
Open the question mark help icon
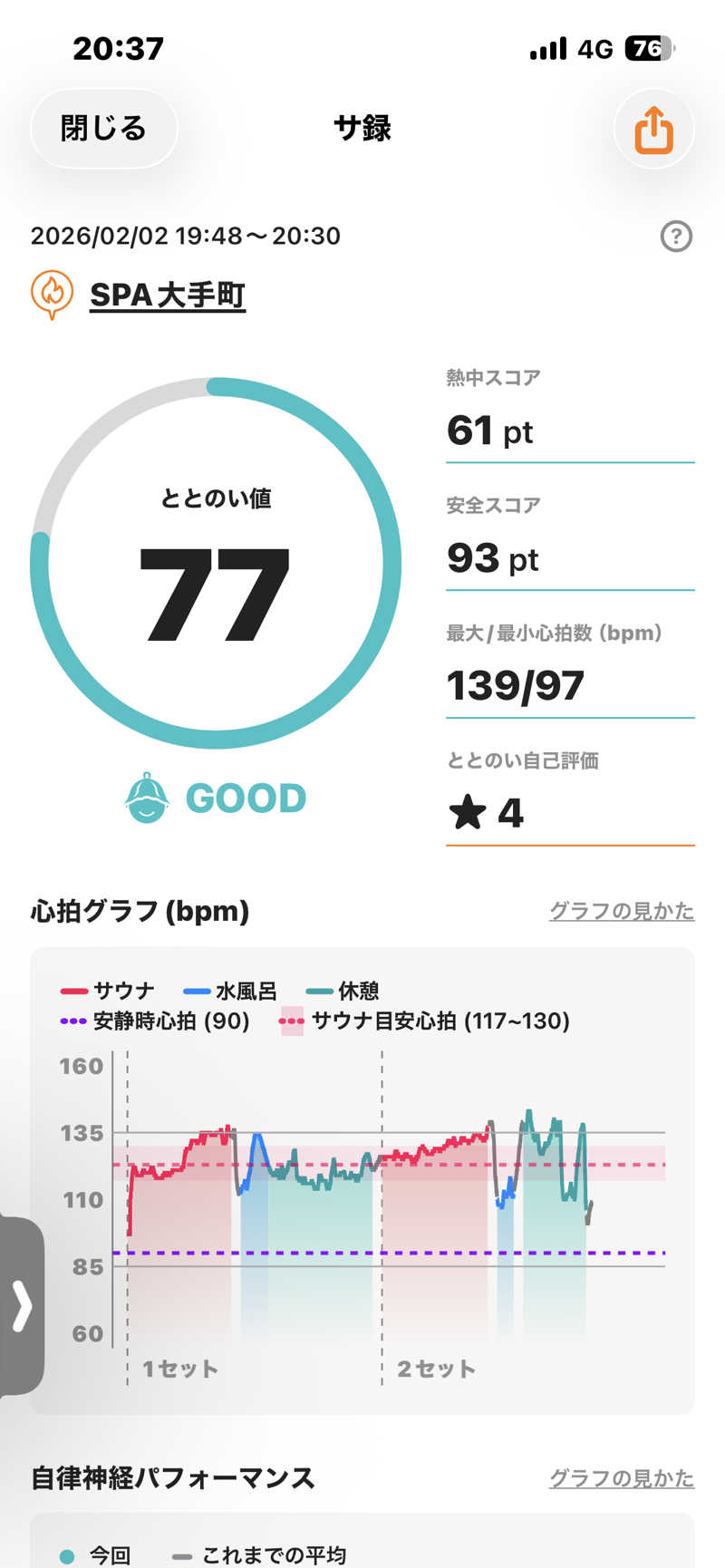(676, 237)
